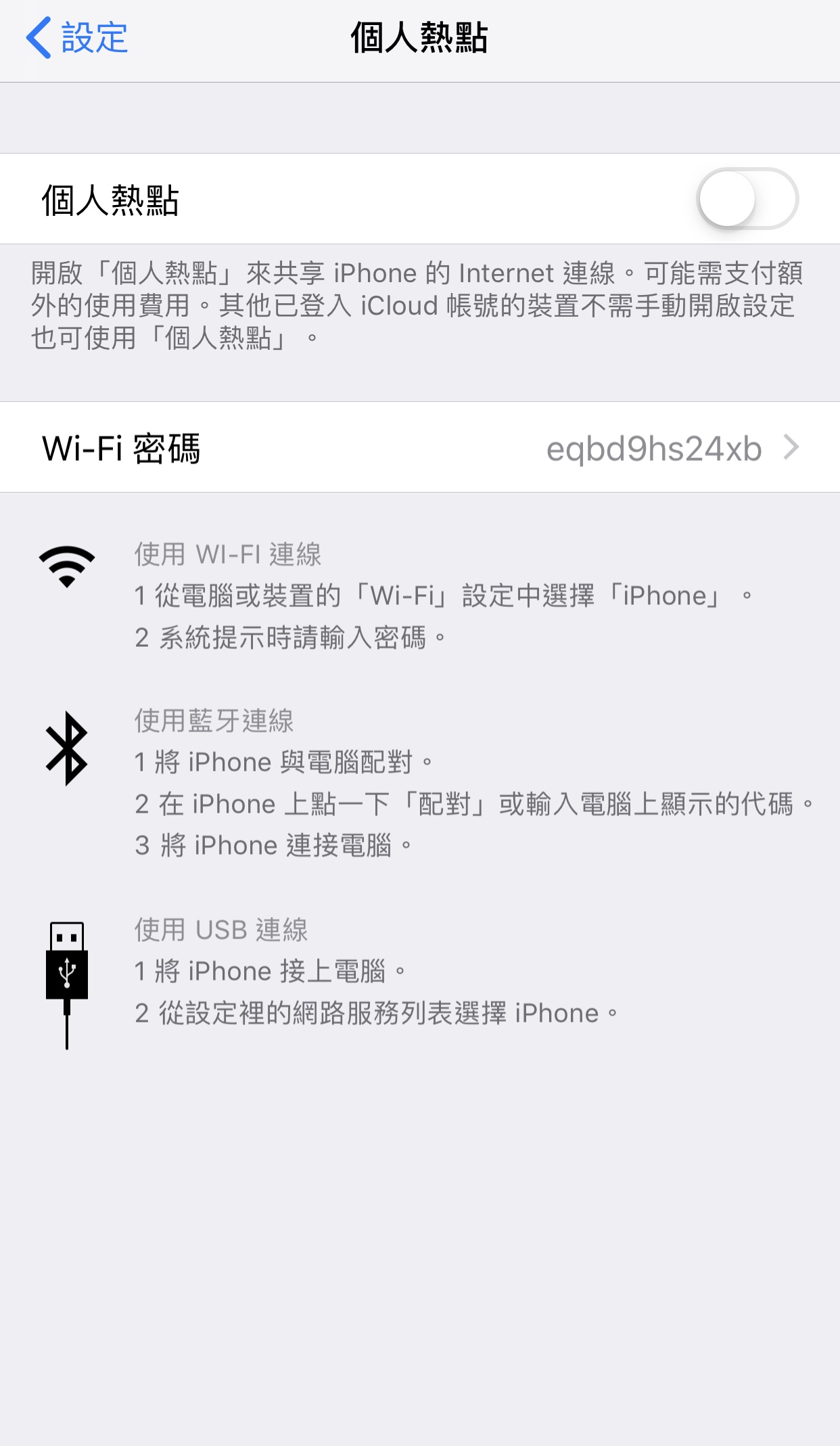
Task: Open the Wi-Fi 密碼 row
Action: point(419,448)
